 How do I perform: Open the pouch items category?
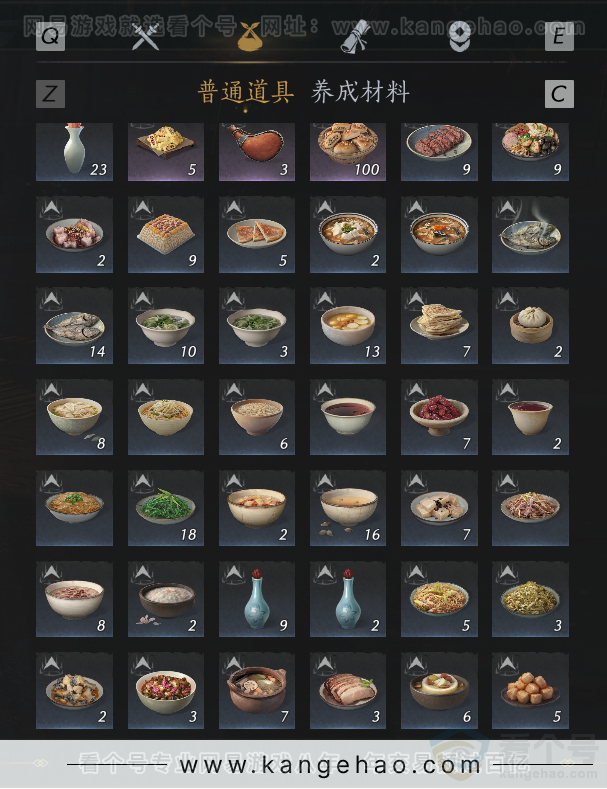pyautogui.click(x=250, y=38)
